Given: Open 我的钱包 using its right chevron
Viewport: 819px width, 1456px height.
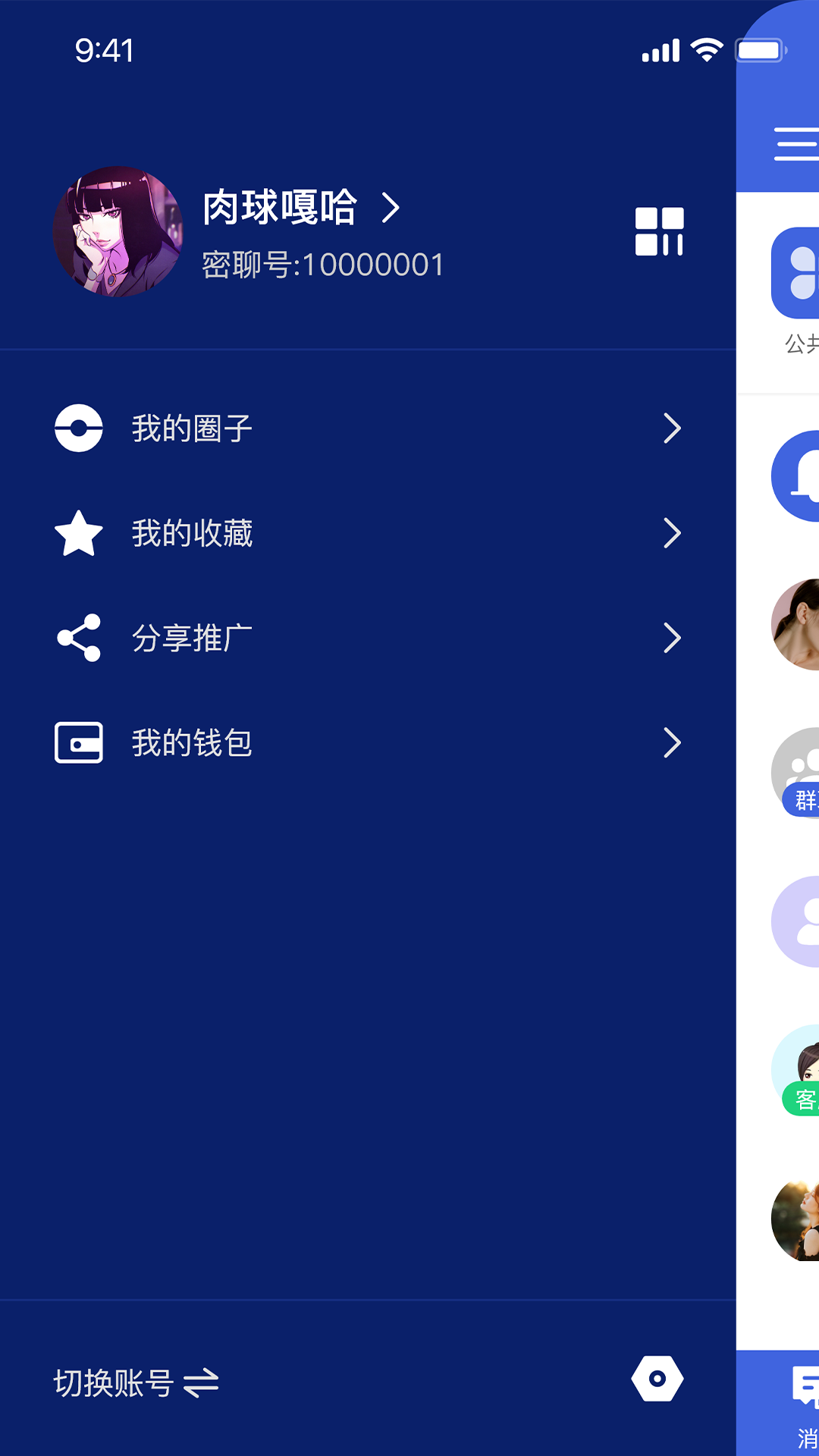Looking at the screenshot, I should (x=672, y=743).
